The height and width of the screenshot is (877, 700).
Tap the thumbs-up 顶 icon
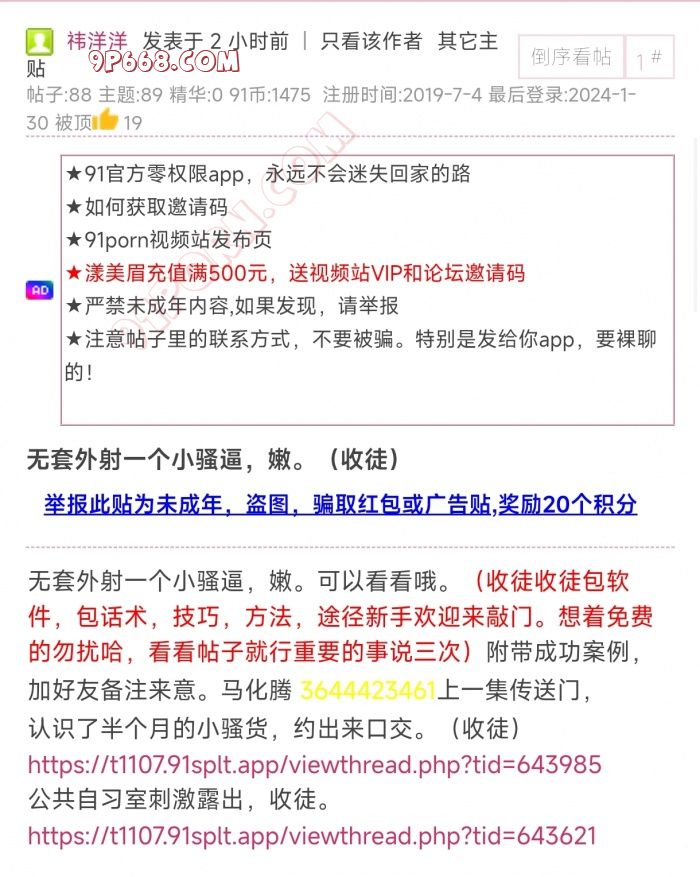pyautogui.click(x=105, y=121)
